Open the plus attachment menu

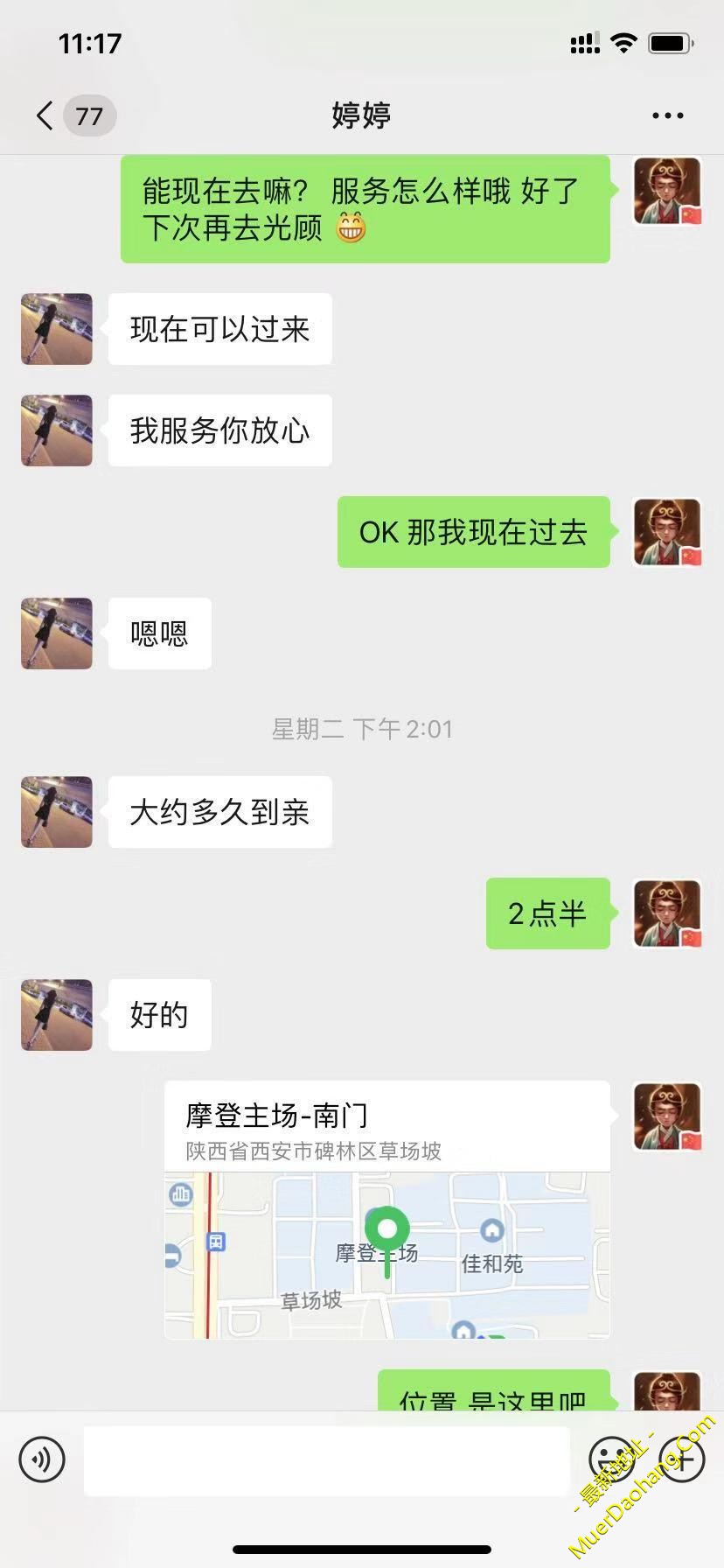(683, 1459)
